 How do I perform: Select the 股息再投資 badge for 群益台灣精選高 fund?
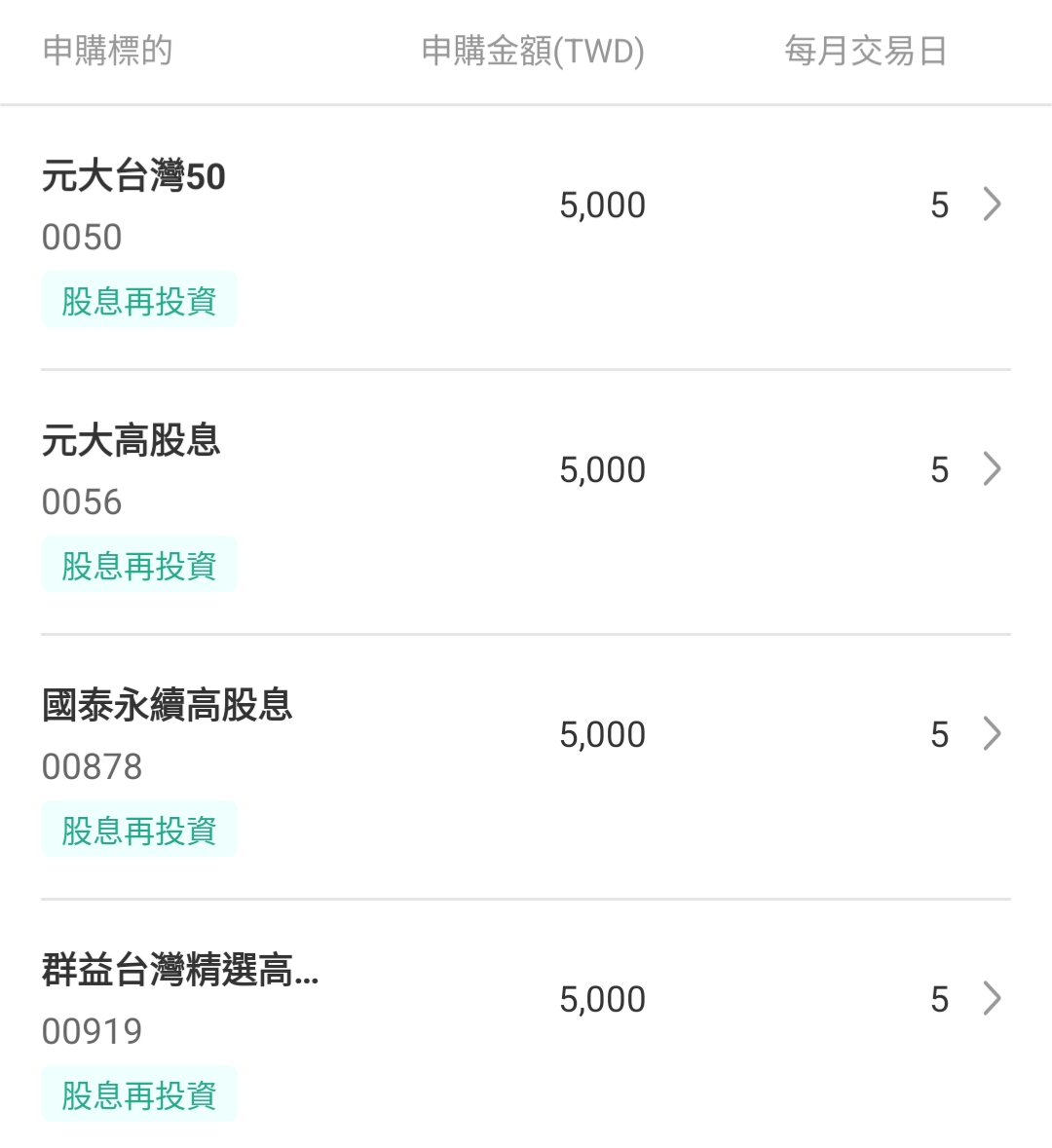(138, 1093)
